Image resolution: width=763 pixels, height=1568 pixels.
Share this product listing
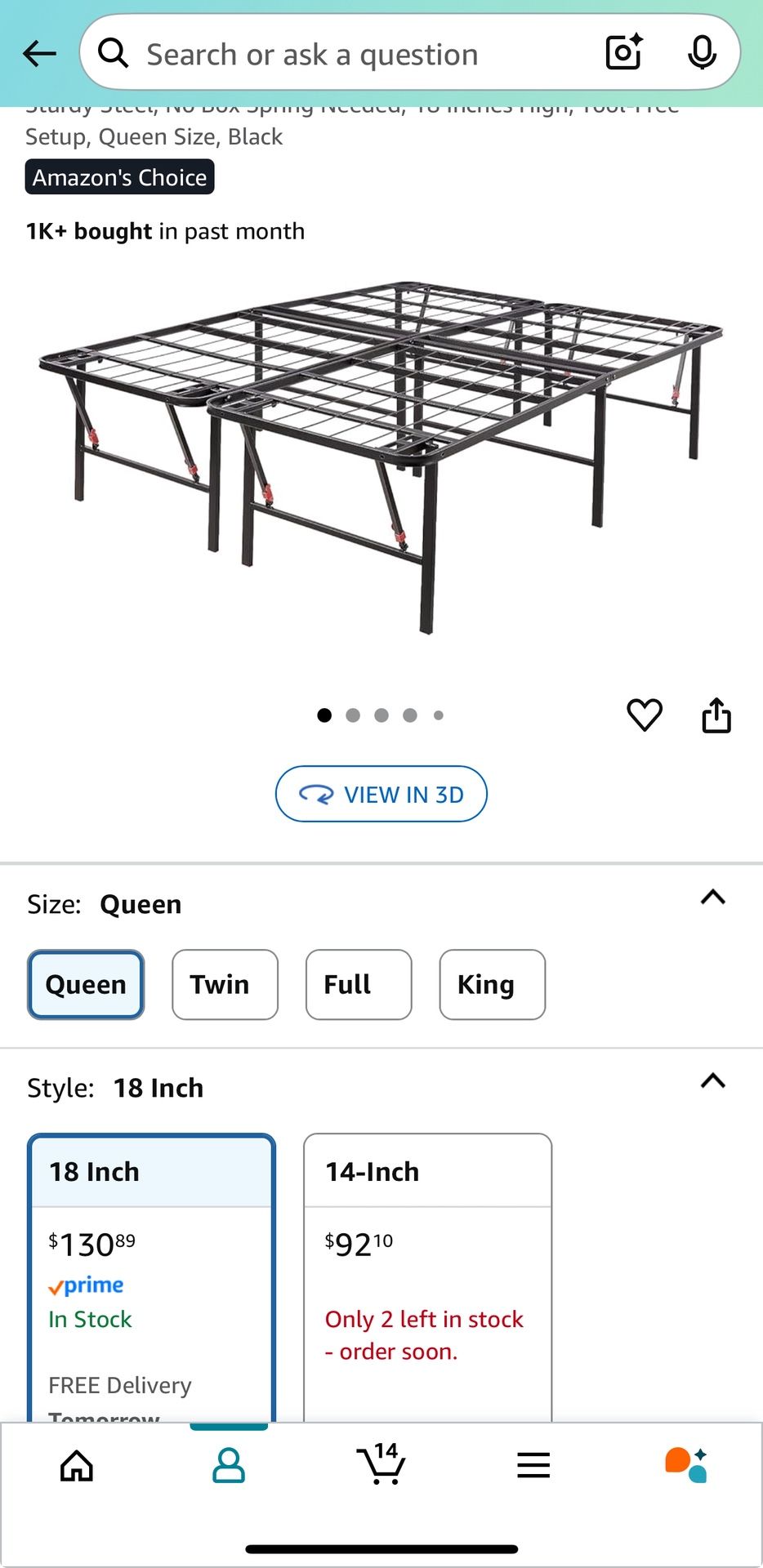(x=716, y=715)
